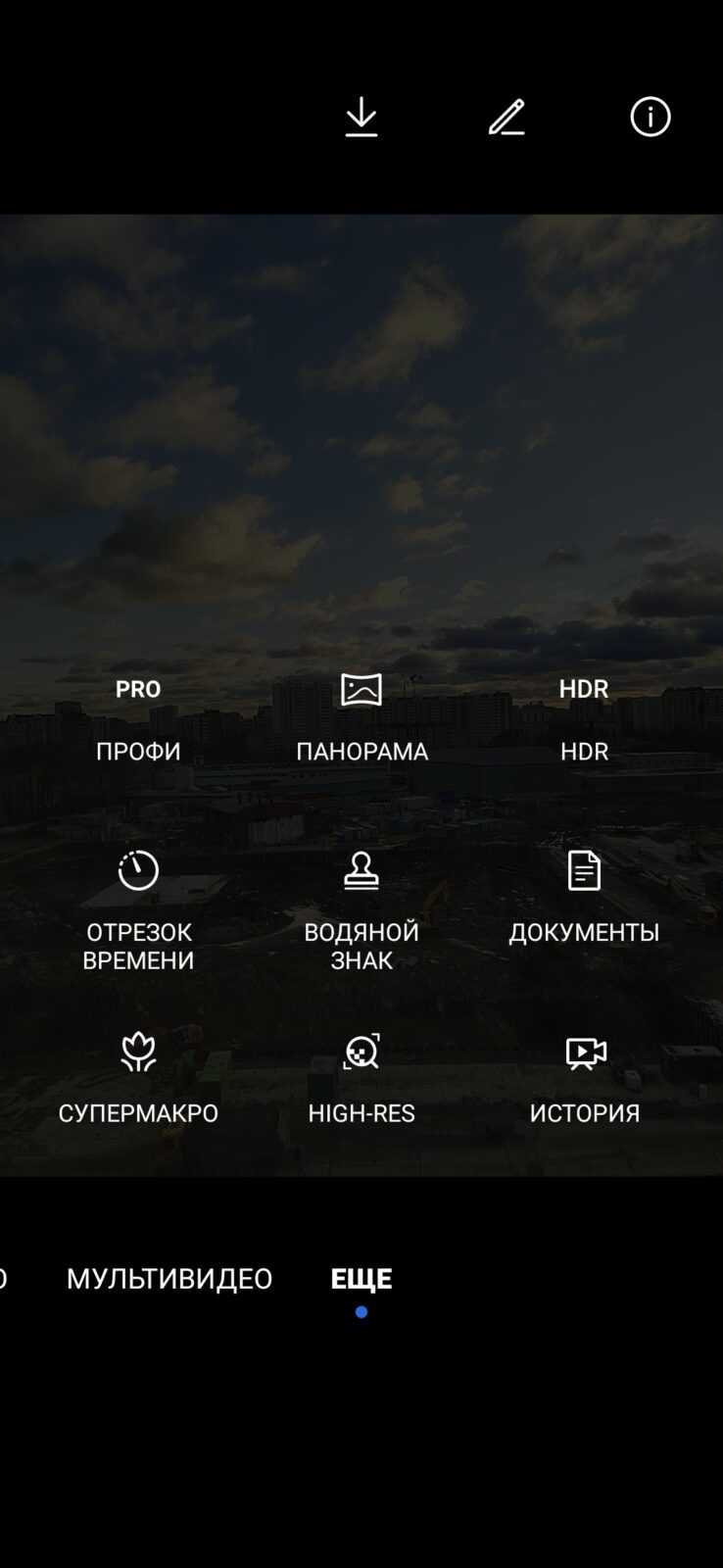This screenshot has height=1568, width=723.
Task: Open the ИСТОРИЯ video mode
Action: 585,1079
